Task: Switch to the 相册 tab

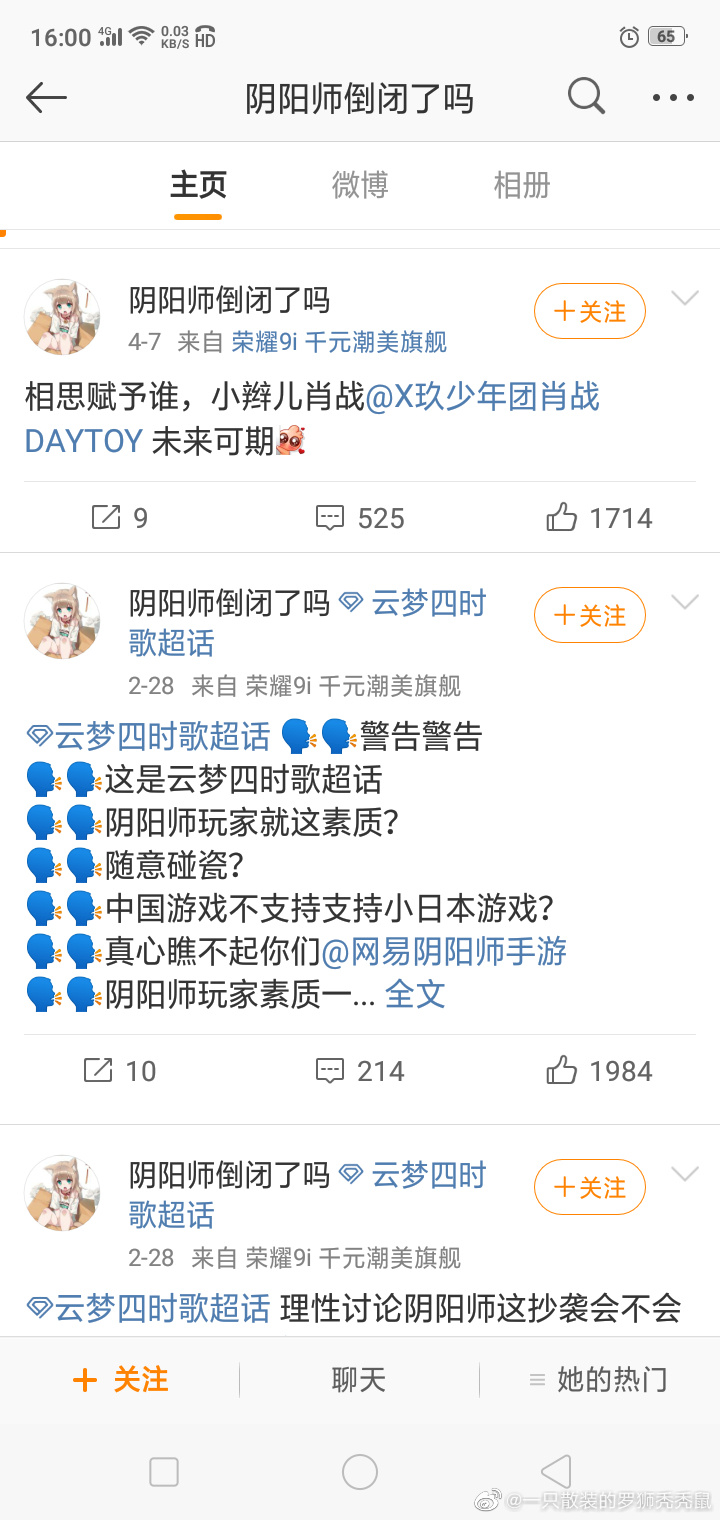Action: [522, 185]
